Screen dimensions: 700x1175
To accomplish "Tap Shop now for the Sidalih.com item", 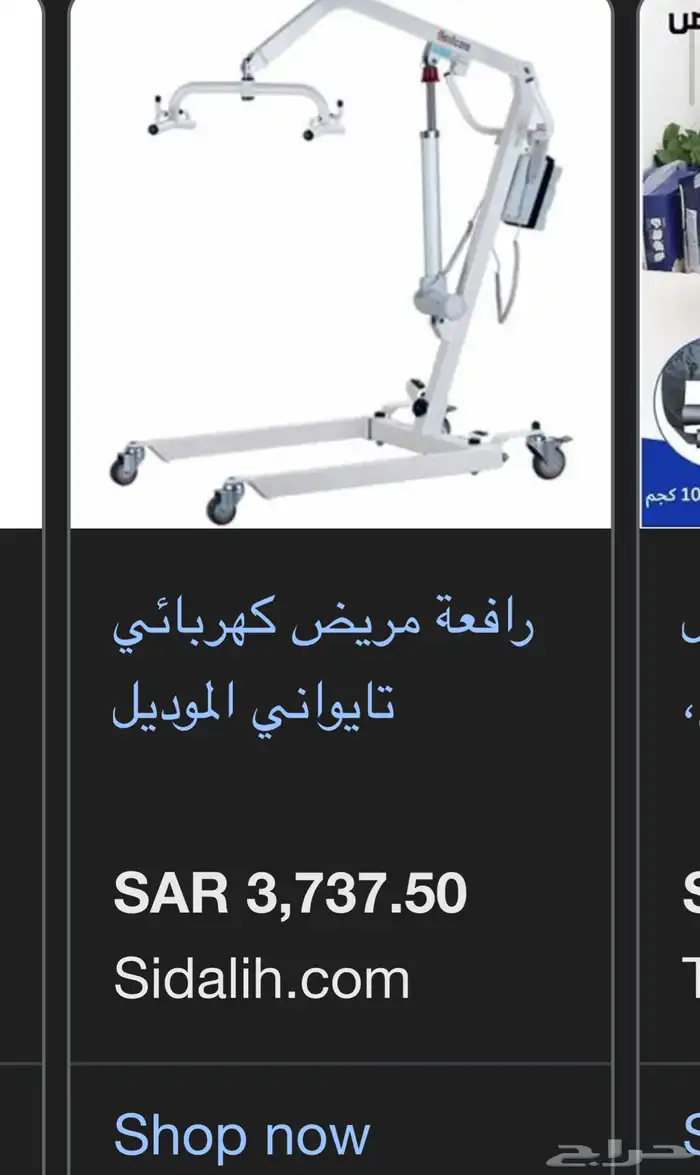I will [x=242, y=1134].
